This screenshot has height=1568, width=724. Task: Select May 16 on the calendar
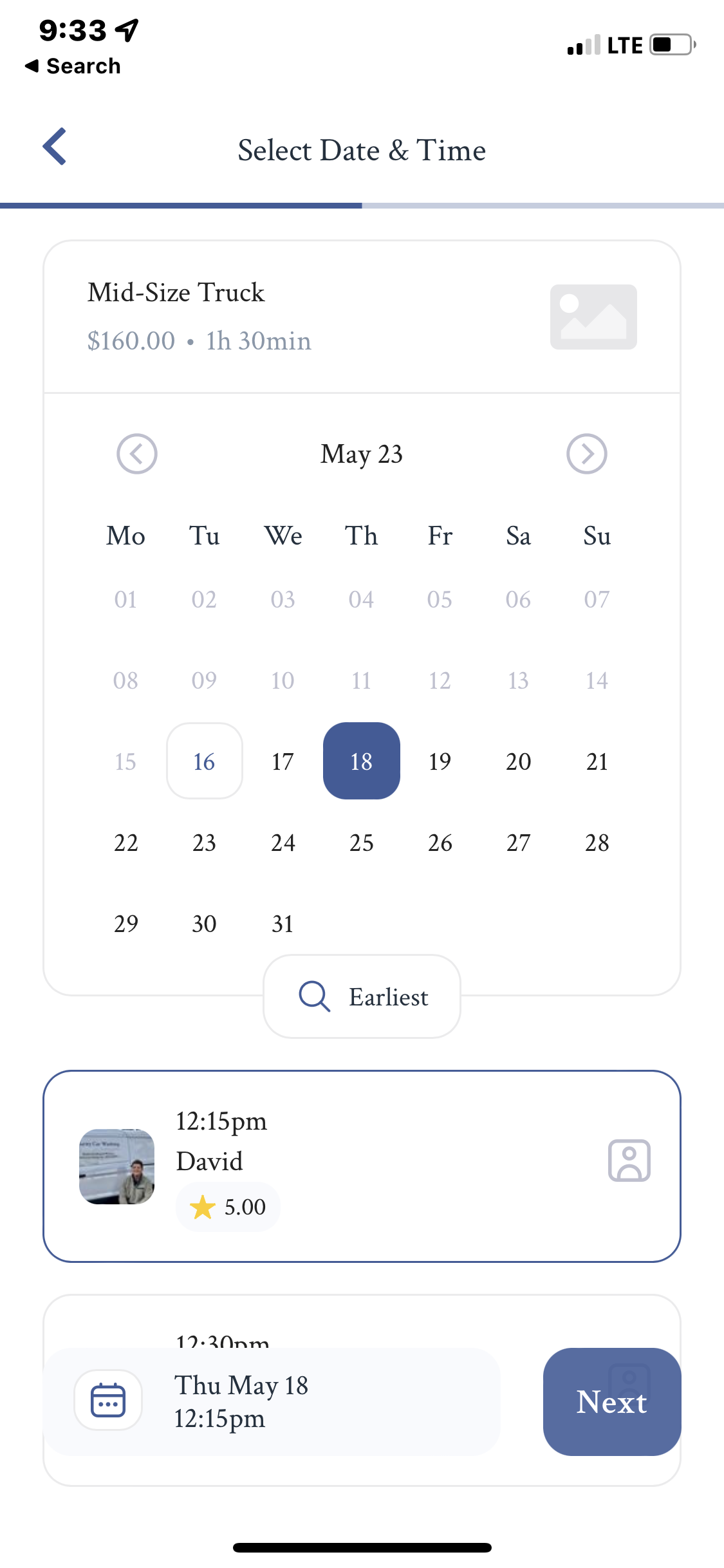click(x=205, y=761)
